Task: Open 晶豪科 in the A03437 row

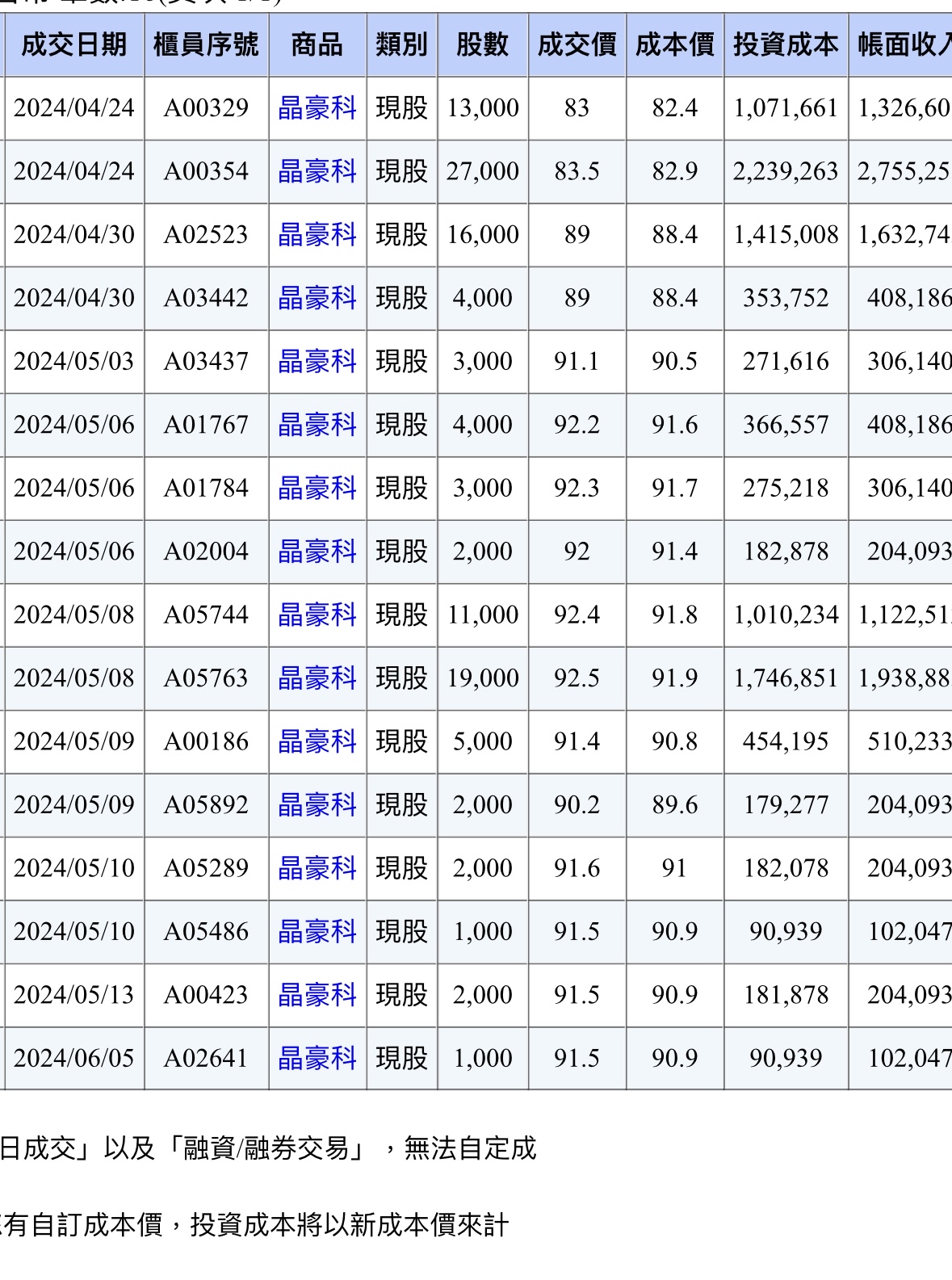Action: [x=317, y=361]
